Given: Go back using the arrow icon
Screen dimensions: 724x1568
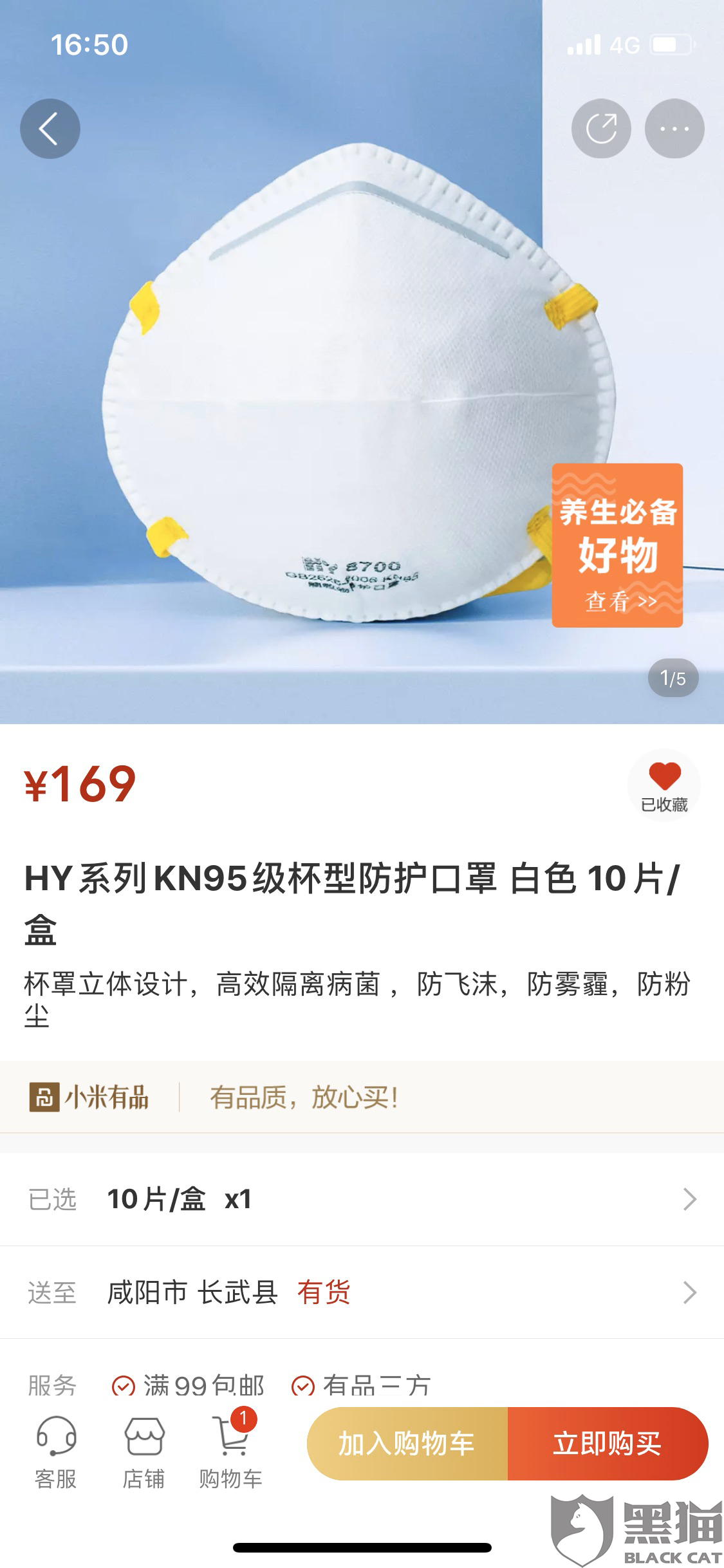Looking at the screenshot, I should pyautogui.click(x=50, y=129).
